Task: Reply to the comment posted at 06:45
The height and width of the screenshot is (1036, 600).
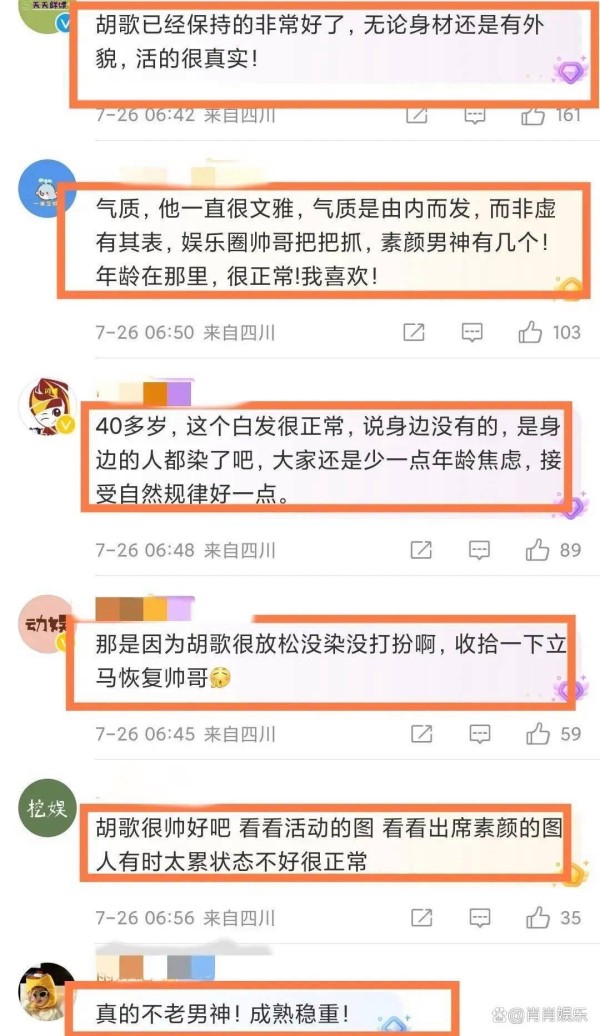Action: pos(480,733)
